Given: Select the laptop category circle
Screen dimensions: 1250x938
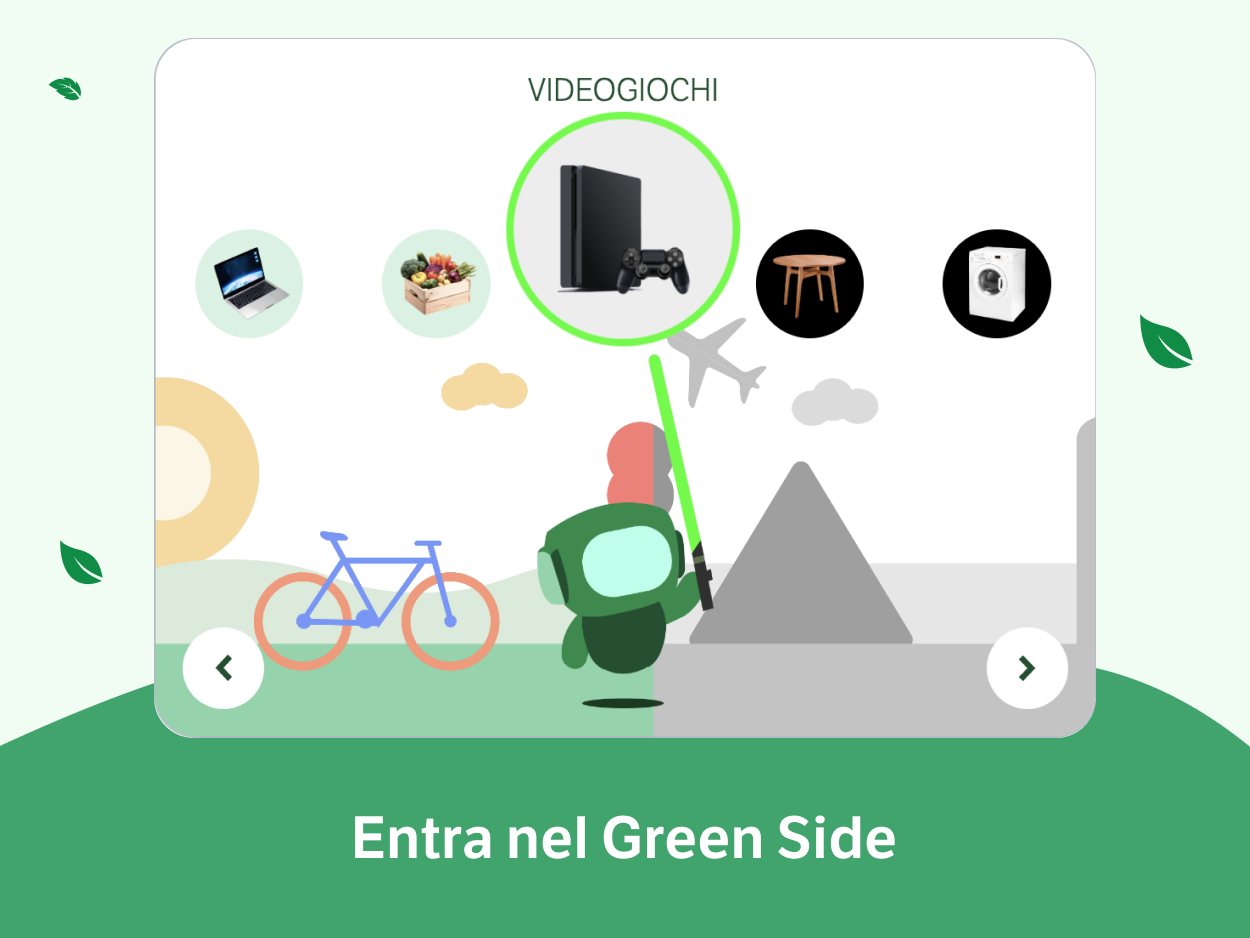Looking at the screenshot, I should click(249, 284).
